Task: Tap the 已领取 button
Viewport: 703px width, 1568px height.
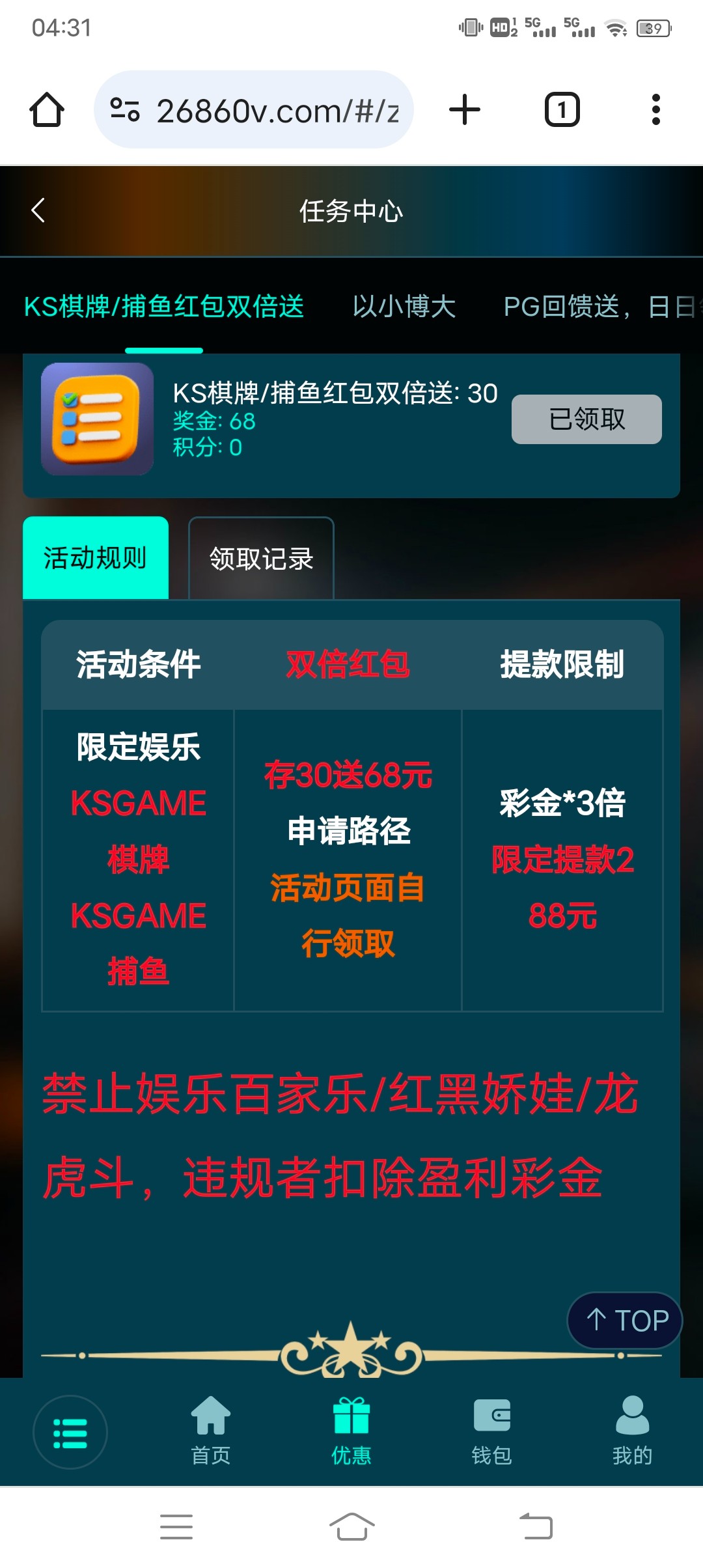Action: tap(586, 419)
